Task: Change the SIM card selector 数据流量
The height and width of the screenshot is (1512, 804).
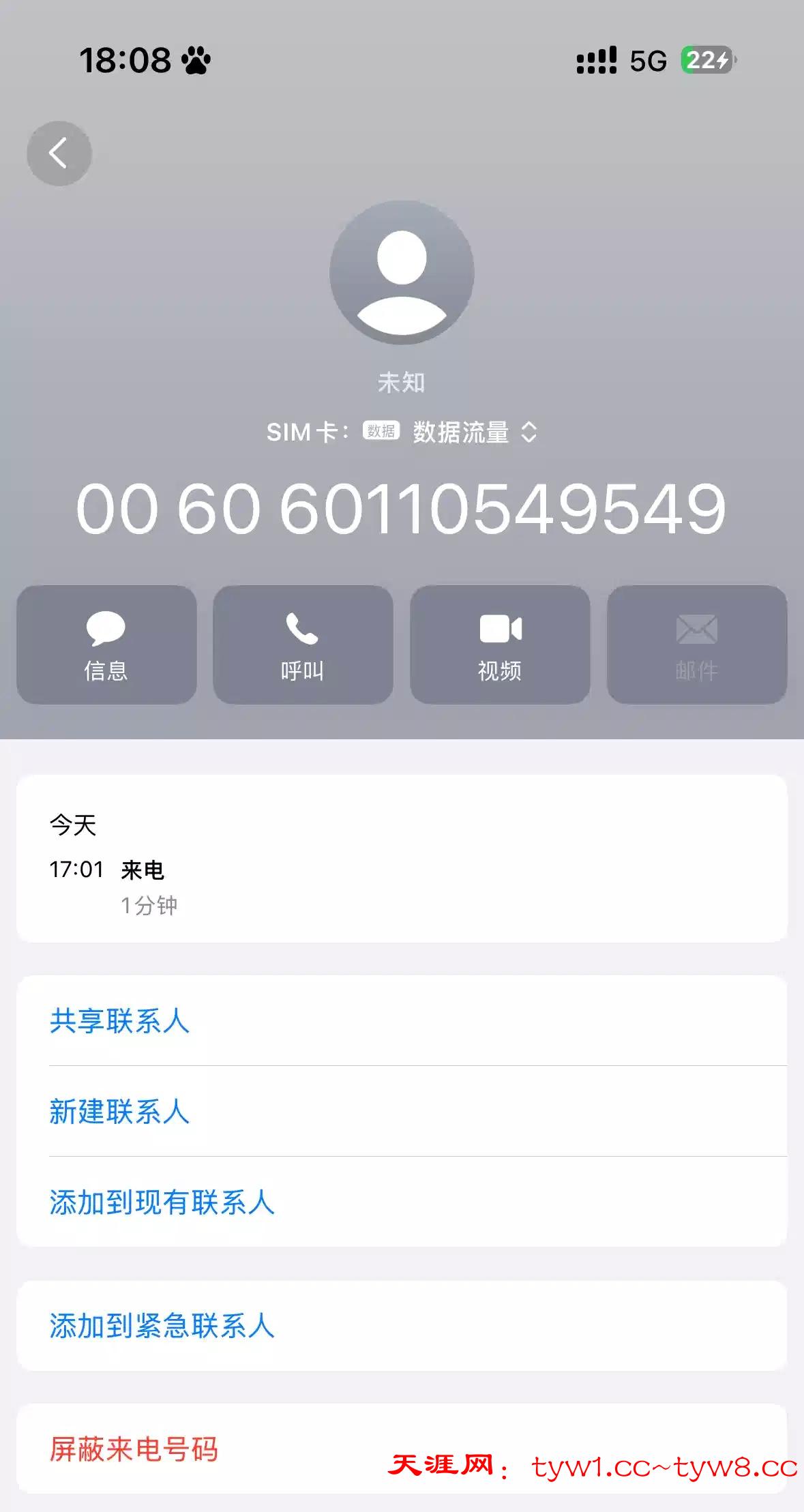Action: [474, 432]
